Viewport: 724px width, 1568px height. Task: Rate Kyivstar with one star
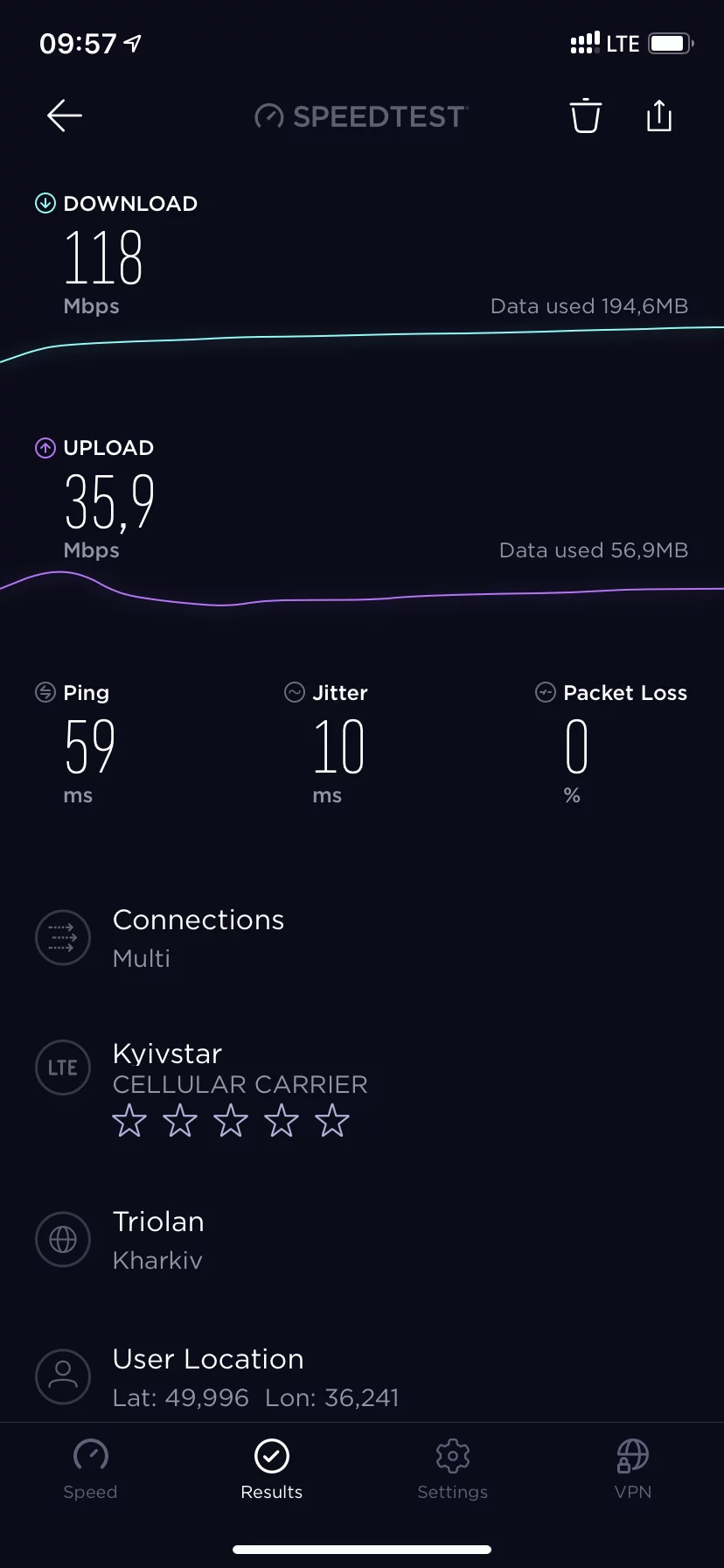pos(129,1121)
